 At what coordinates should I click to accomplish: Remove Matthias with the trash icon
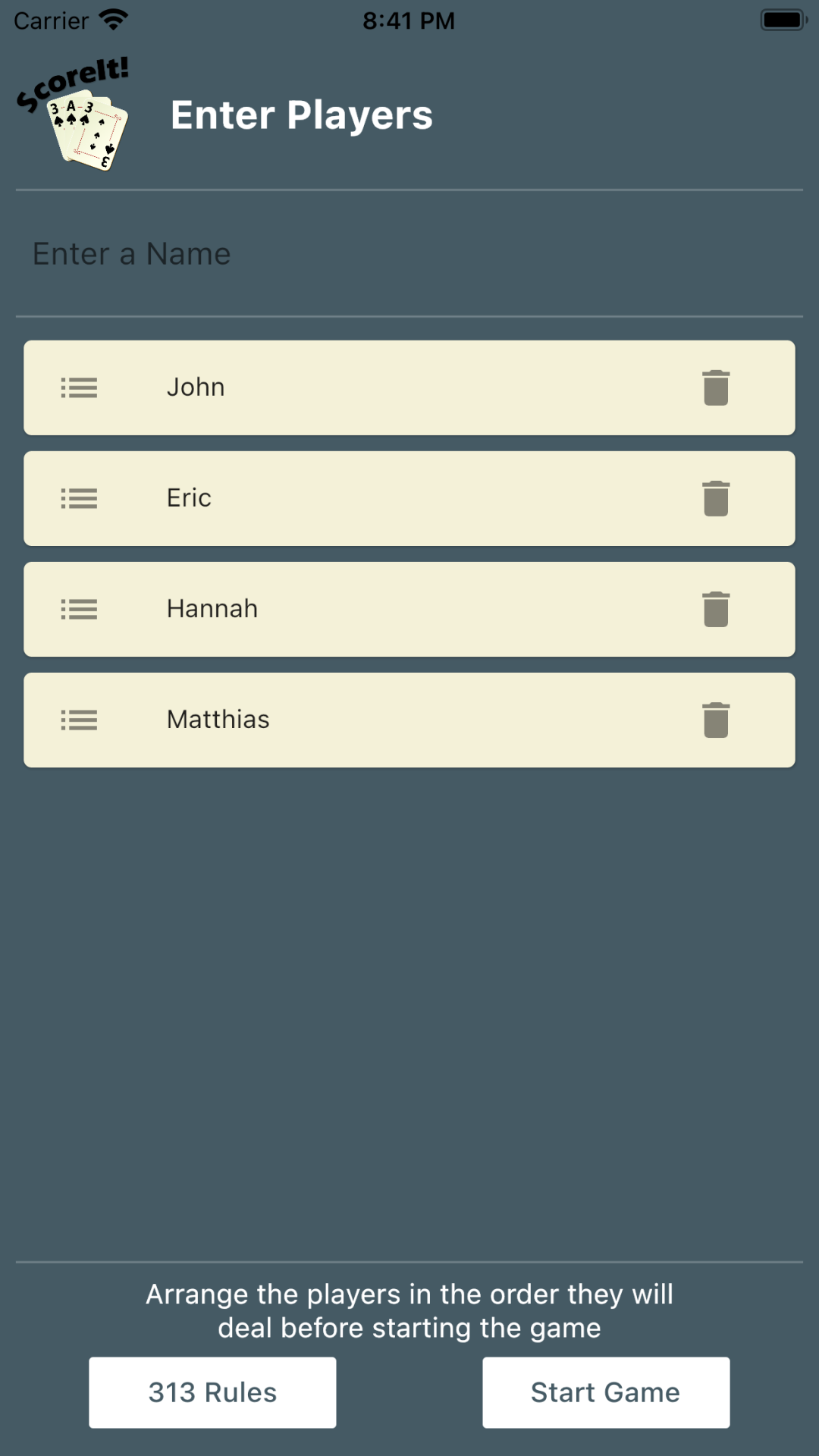(x=716, y=720)
